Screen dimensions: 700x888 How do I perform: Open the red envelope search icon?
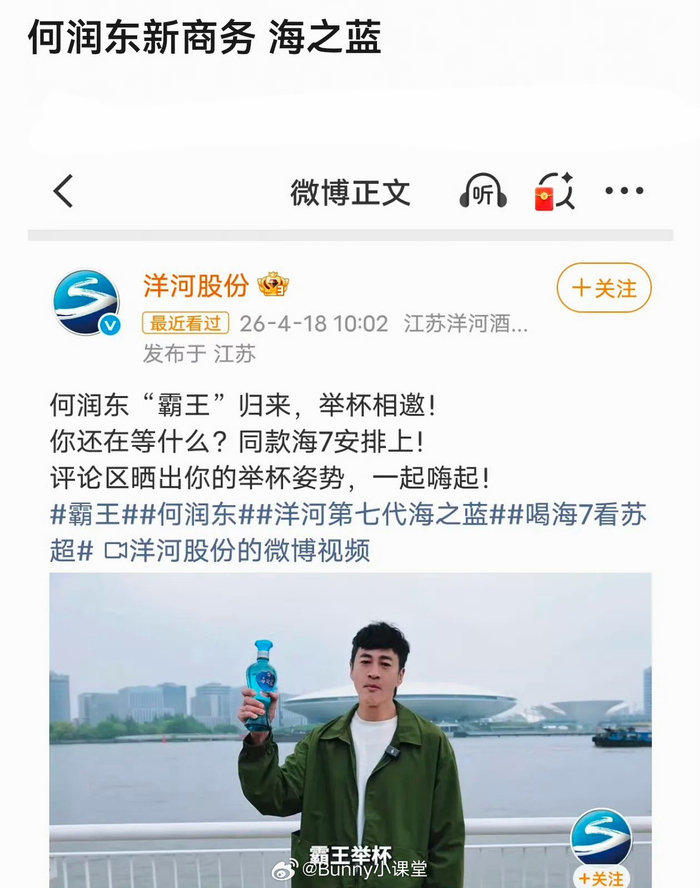click(x=554, y=192)
